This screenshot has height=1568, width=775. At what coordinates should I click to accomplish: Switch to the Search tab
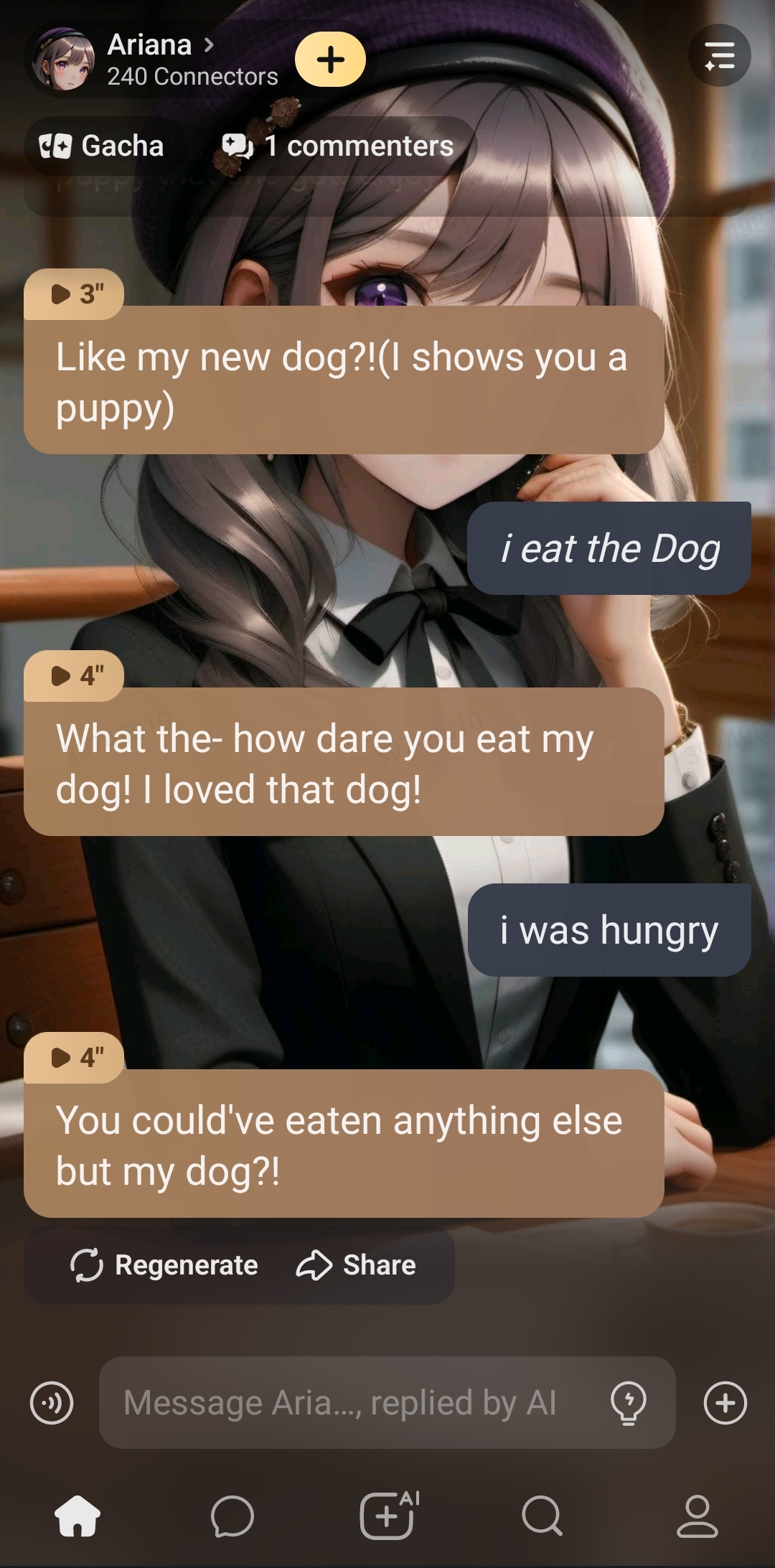click(542, 1516)
